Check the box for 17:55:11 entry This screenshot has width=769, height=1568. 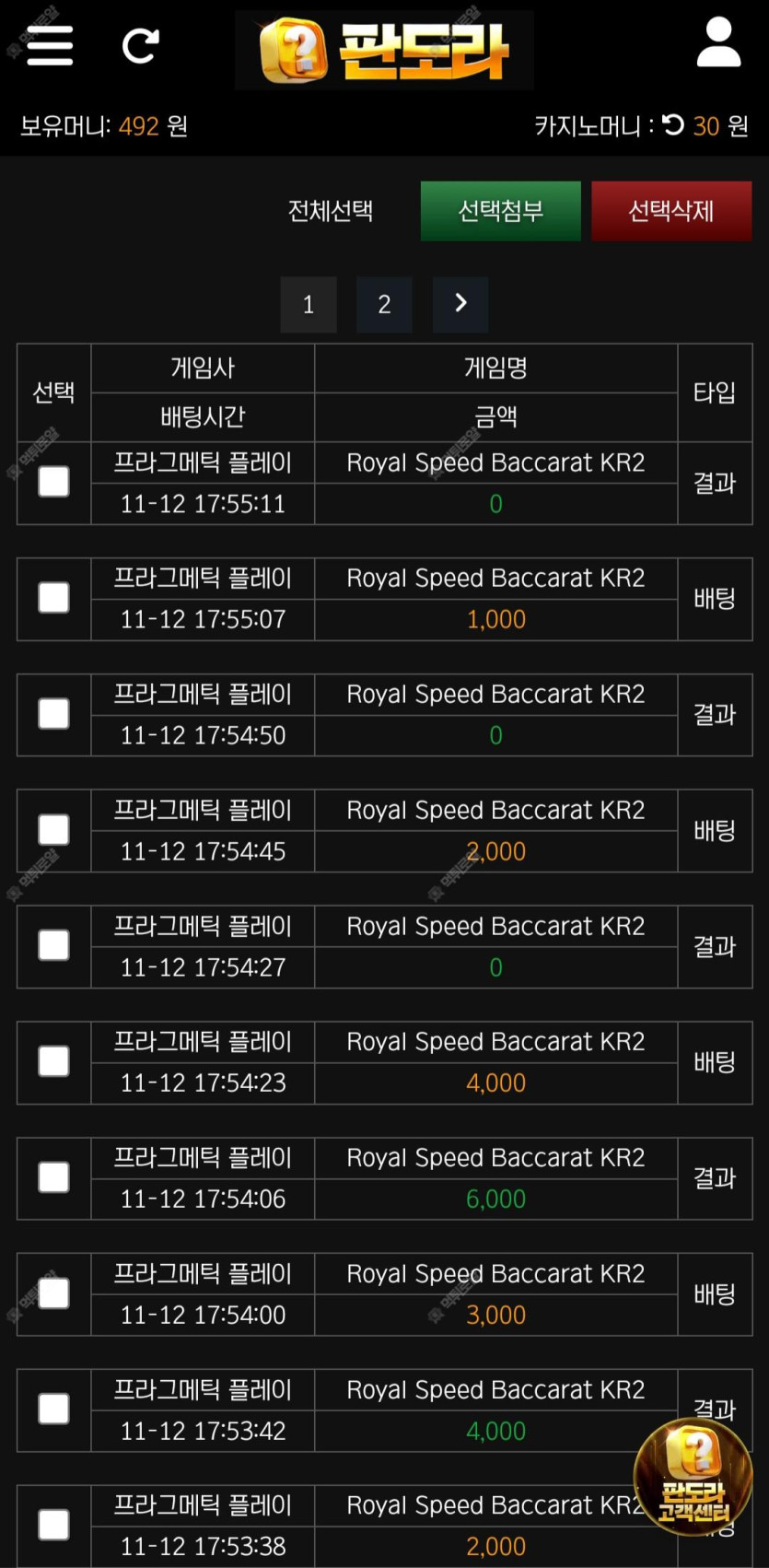[x=53, y=482]
